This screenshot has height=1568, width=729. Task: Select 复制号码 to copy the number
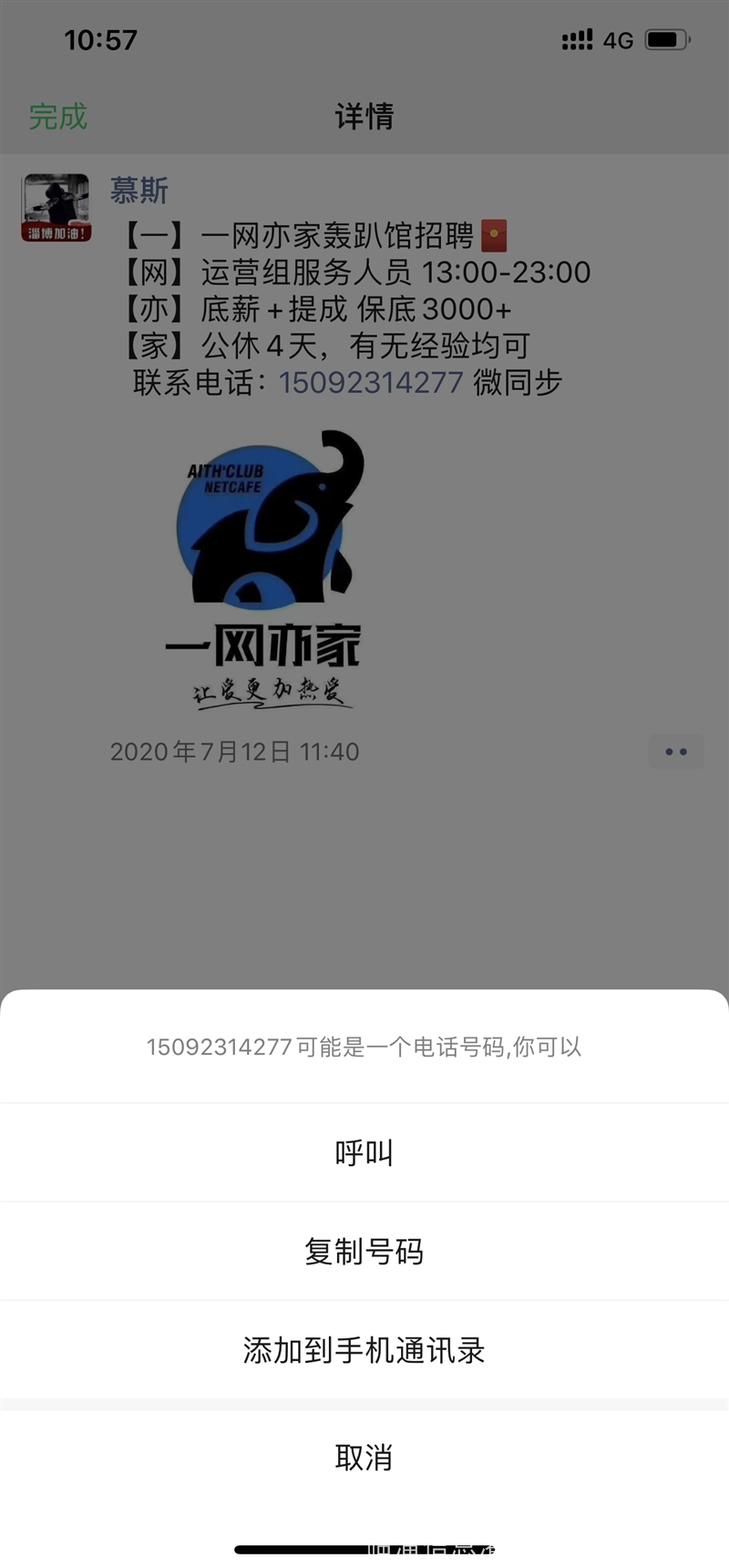coord(364,1252)
